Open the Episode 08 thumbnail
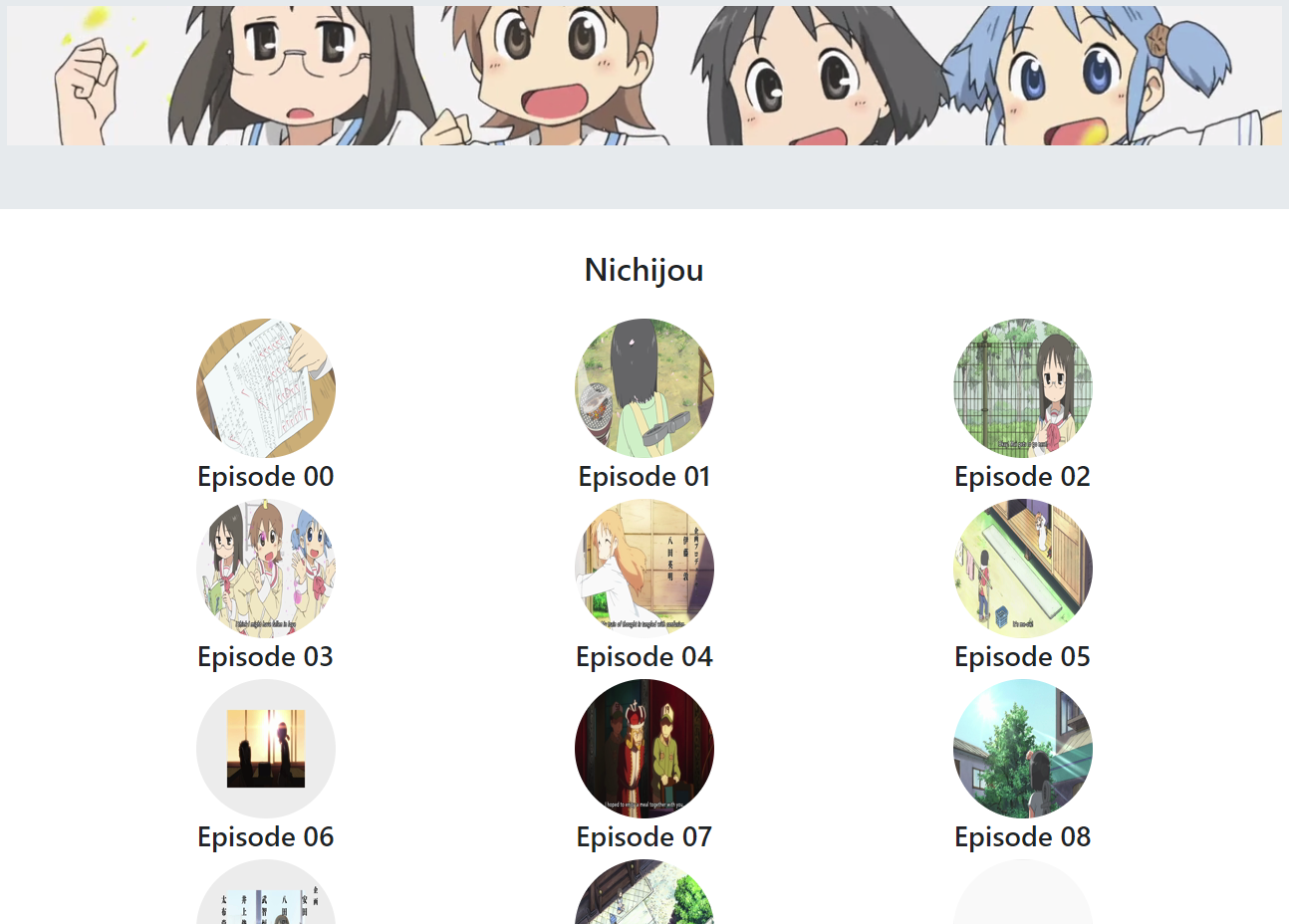This screenshot has width=1289, height=924. [1023, 749]
